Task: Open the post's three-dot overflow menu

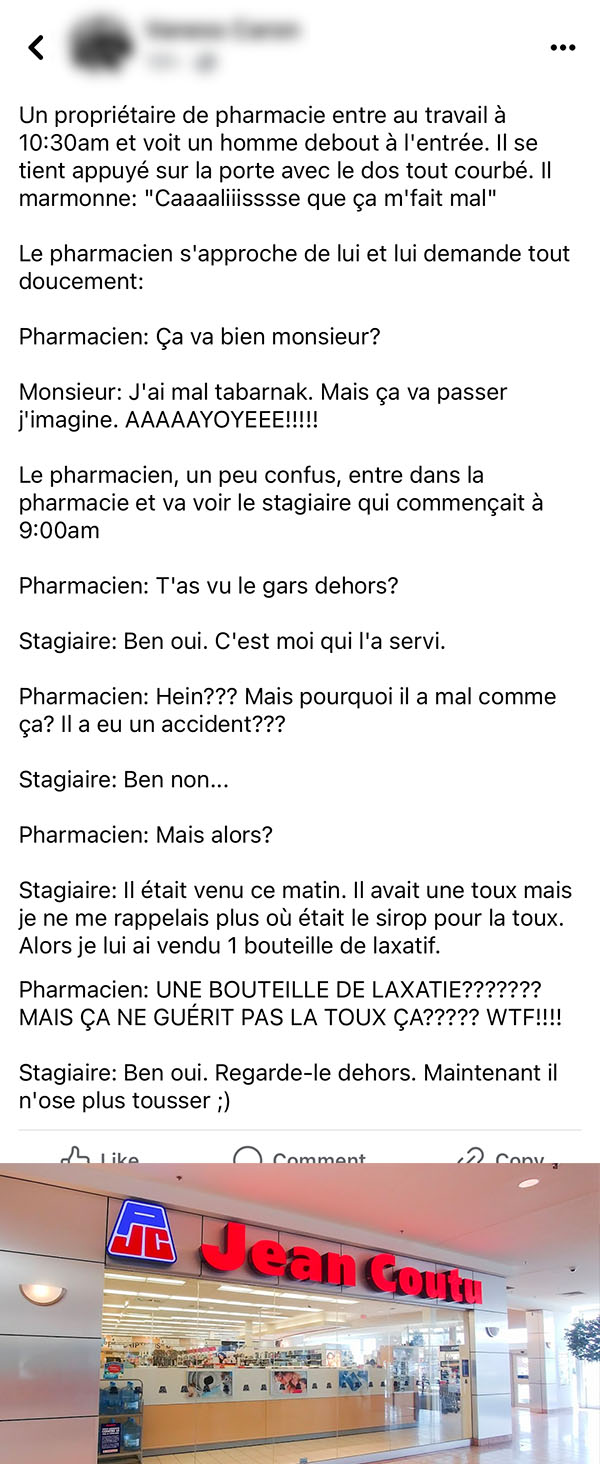Action: (x=563, y=47)
